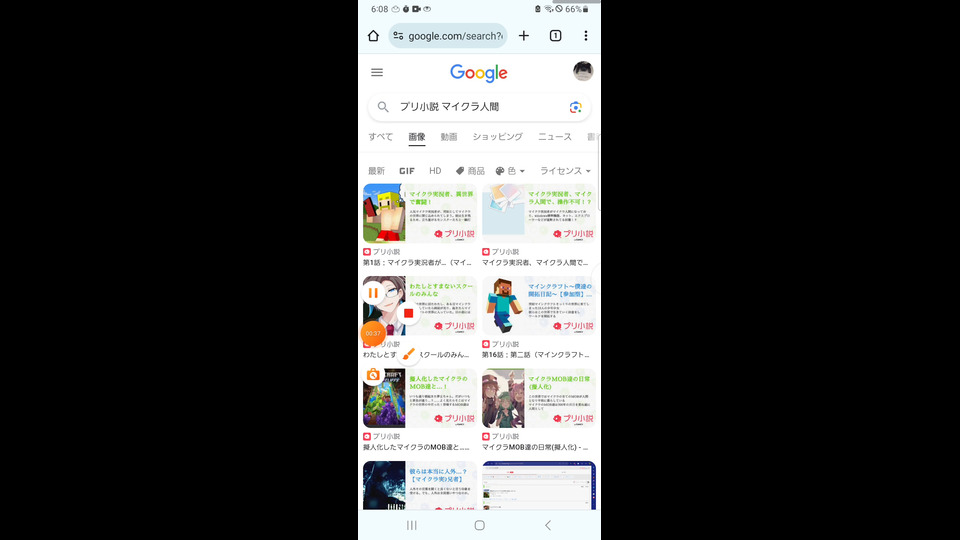
Task: Apply the HD filter chip
Action: [x=435, y=171]
